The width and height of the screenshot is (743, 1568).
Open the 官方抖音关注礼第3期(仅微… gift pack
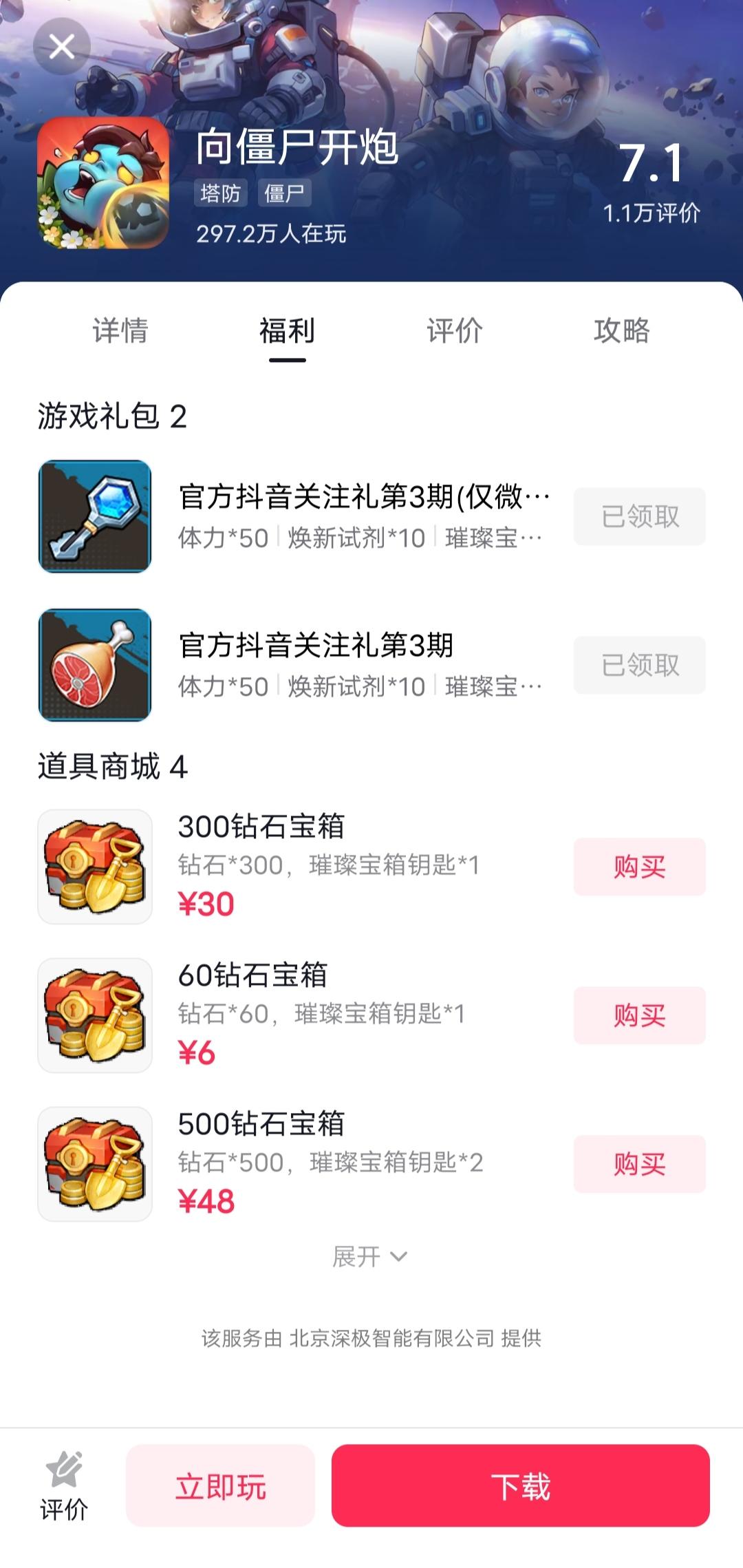363,497
